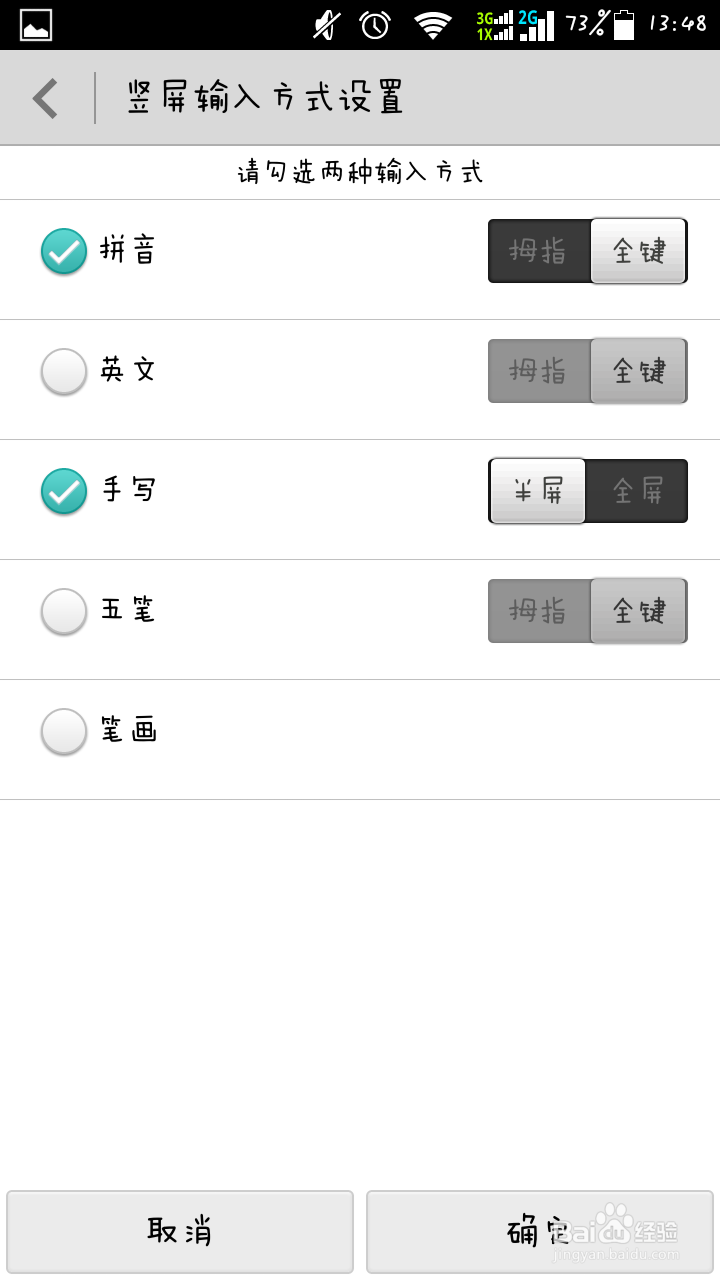Toggle 英文 keyboard to 拇指 layout

coord(537,371)
